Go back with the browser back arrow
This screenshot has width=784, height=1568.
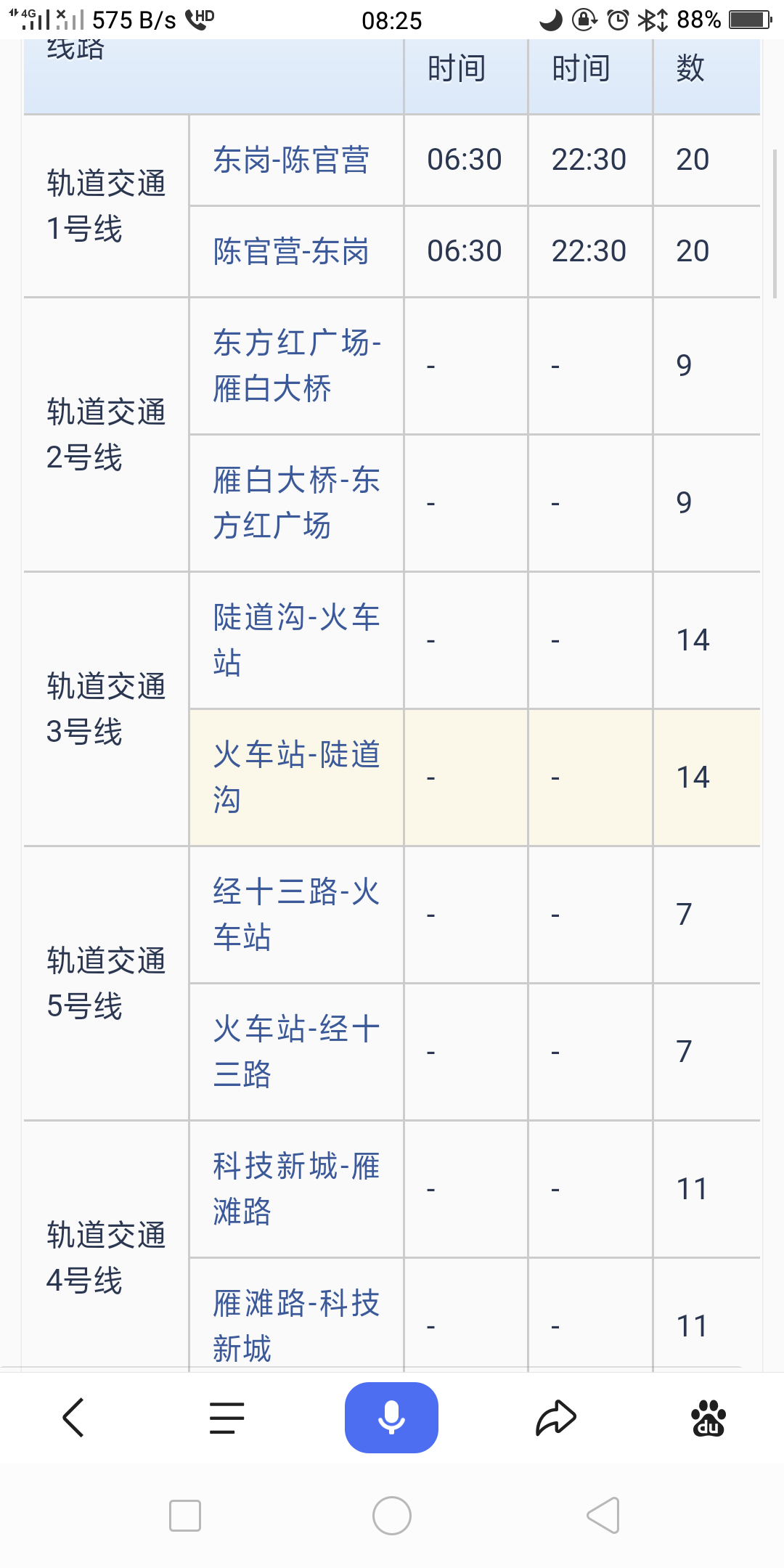click(73, 1418)
